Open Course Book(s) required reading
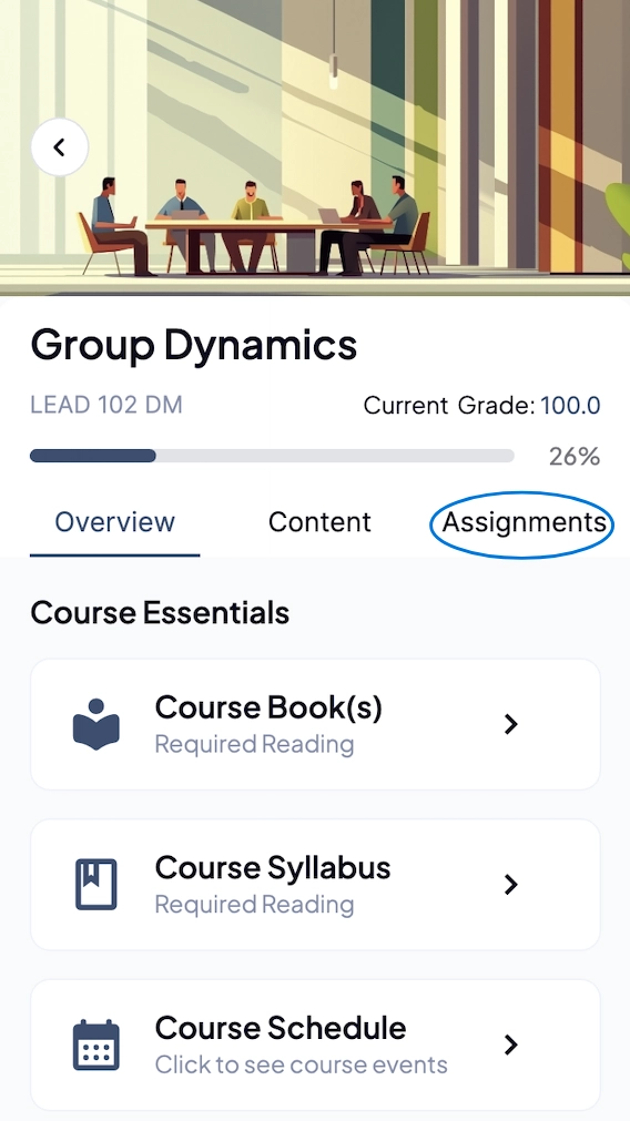The width and height of the screenshot is (630, 1121). click(315, 724)
